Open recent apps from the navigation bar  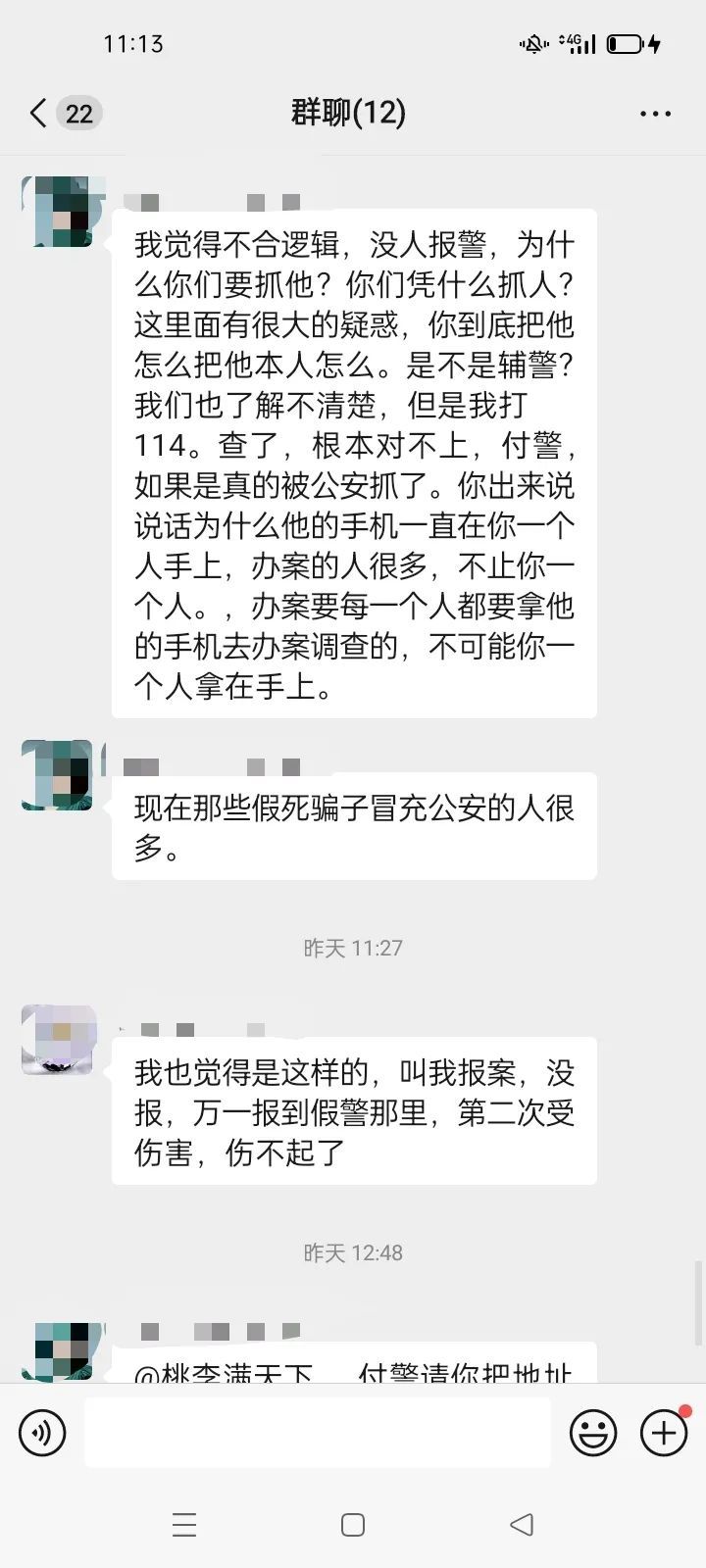click(184, 1525)
